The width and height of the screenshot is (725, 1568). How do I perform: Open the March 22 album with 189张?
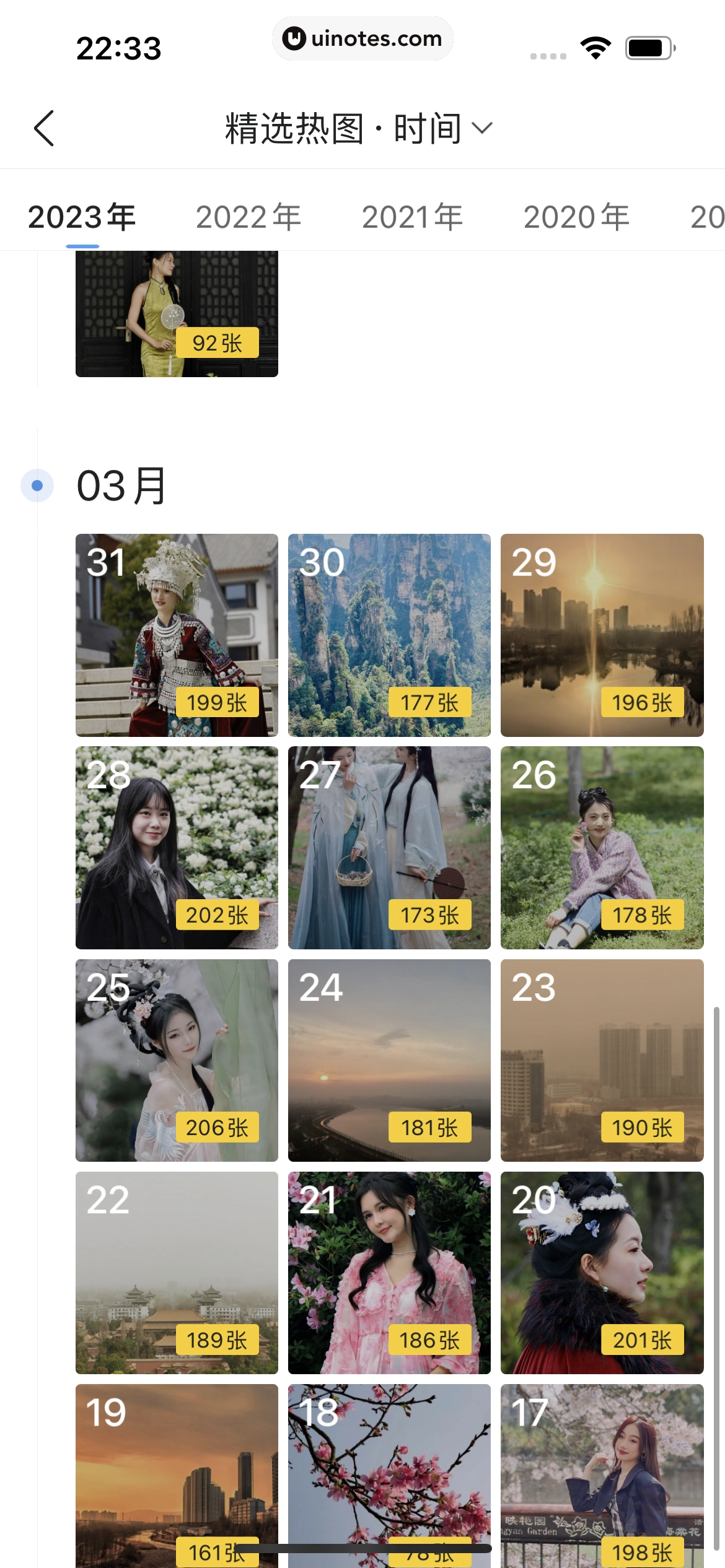click(177, 1273)
